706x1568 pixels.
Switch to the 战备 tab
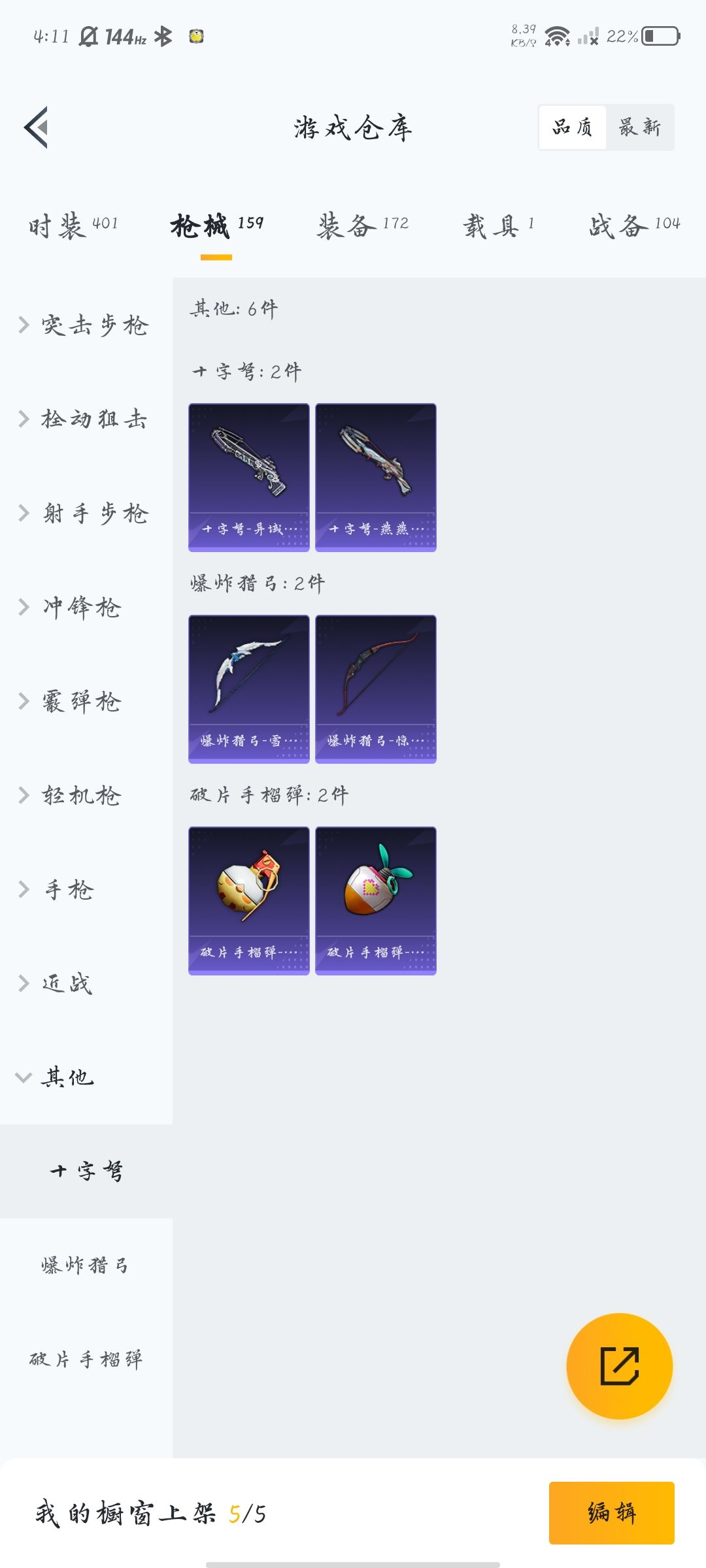[633, 225]
